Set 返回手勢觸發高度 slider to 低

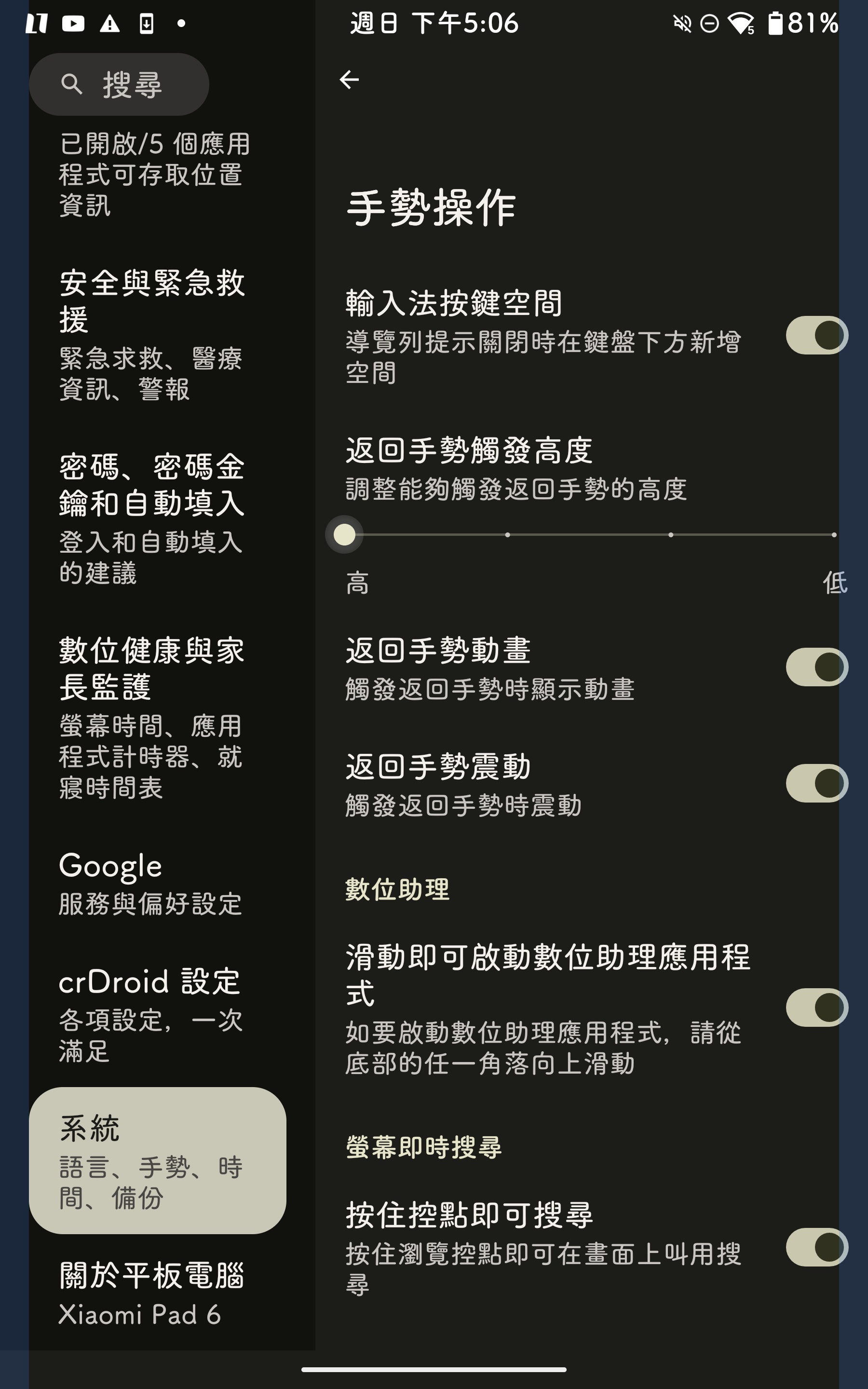tap(833, 535)
